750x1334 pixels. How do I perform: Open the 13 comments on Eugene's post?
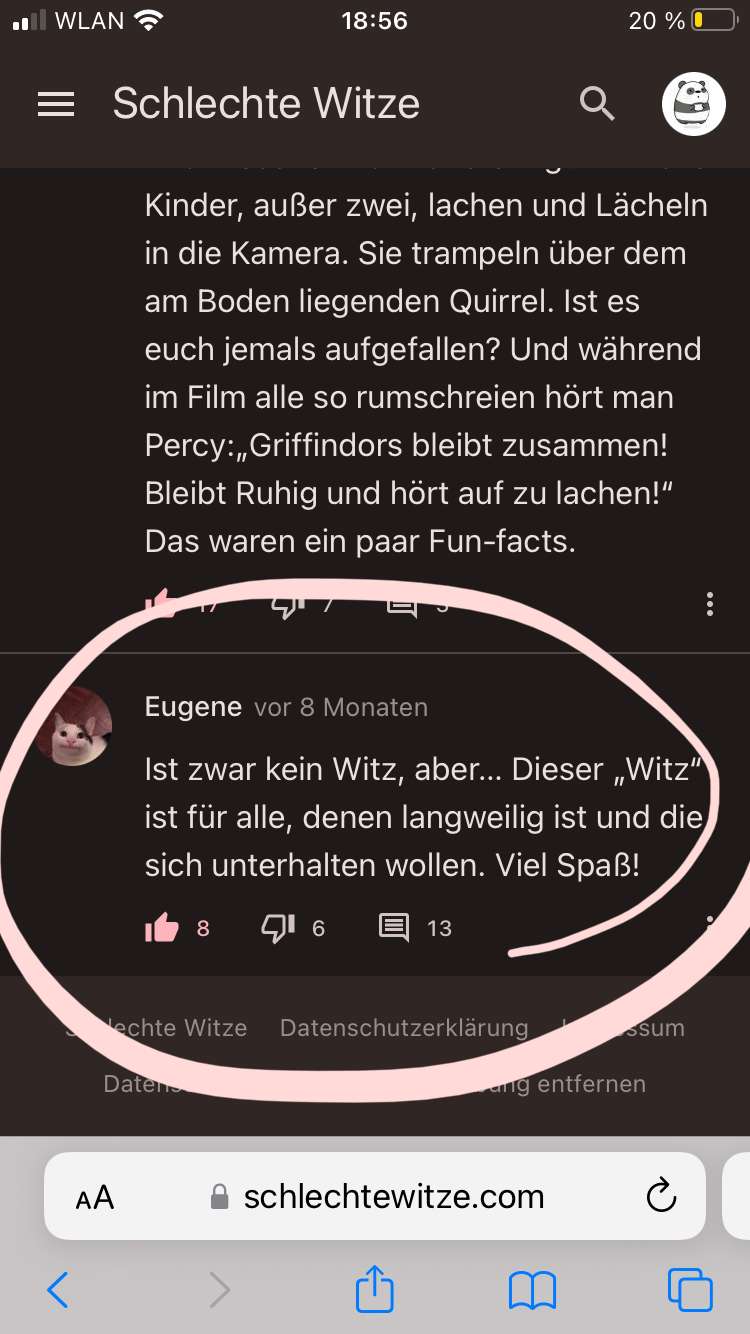pos(395,928)
